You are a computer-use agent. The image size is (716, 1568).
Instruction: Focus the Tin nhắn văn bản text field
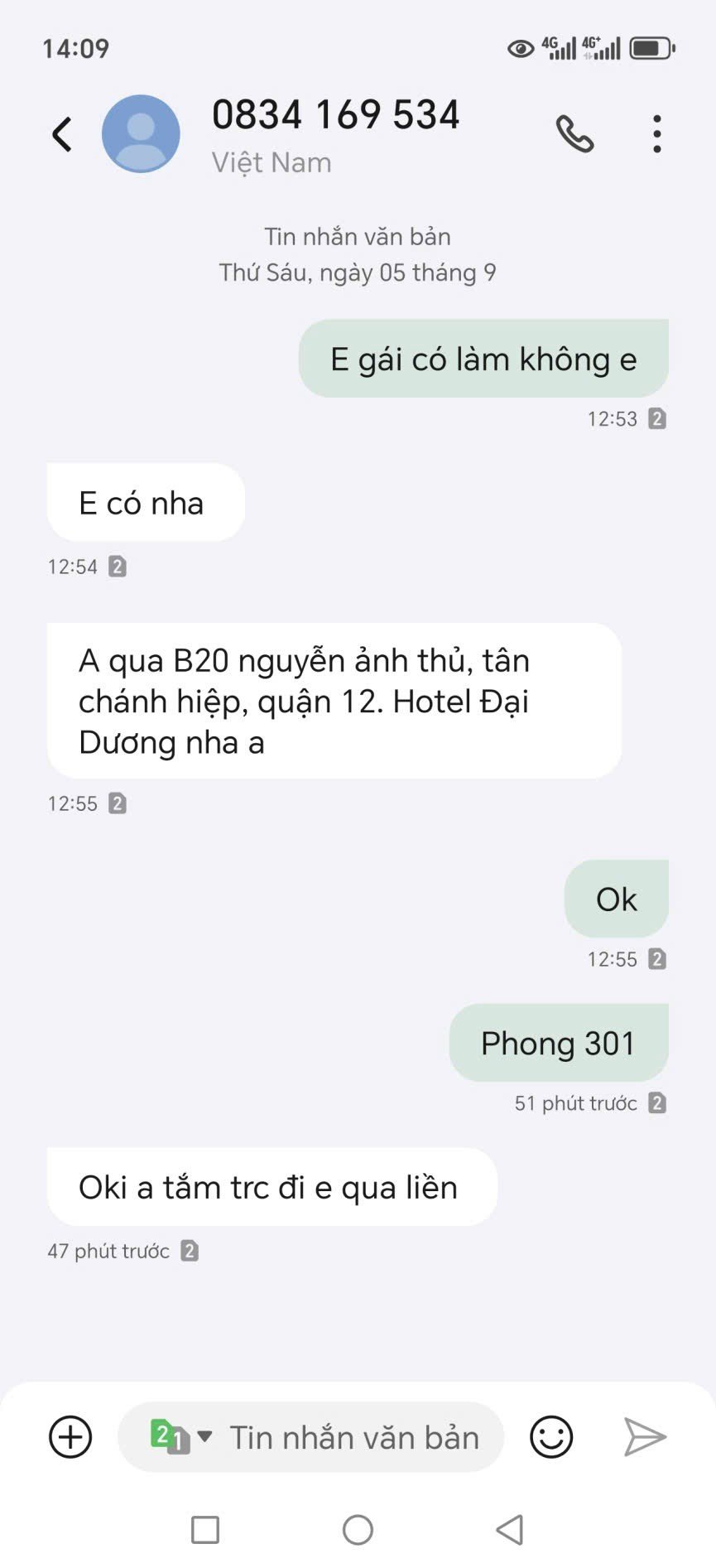coord(354,1438)
